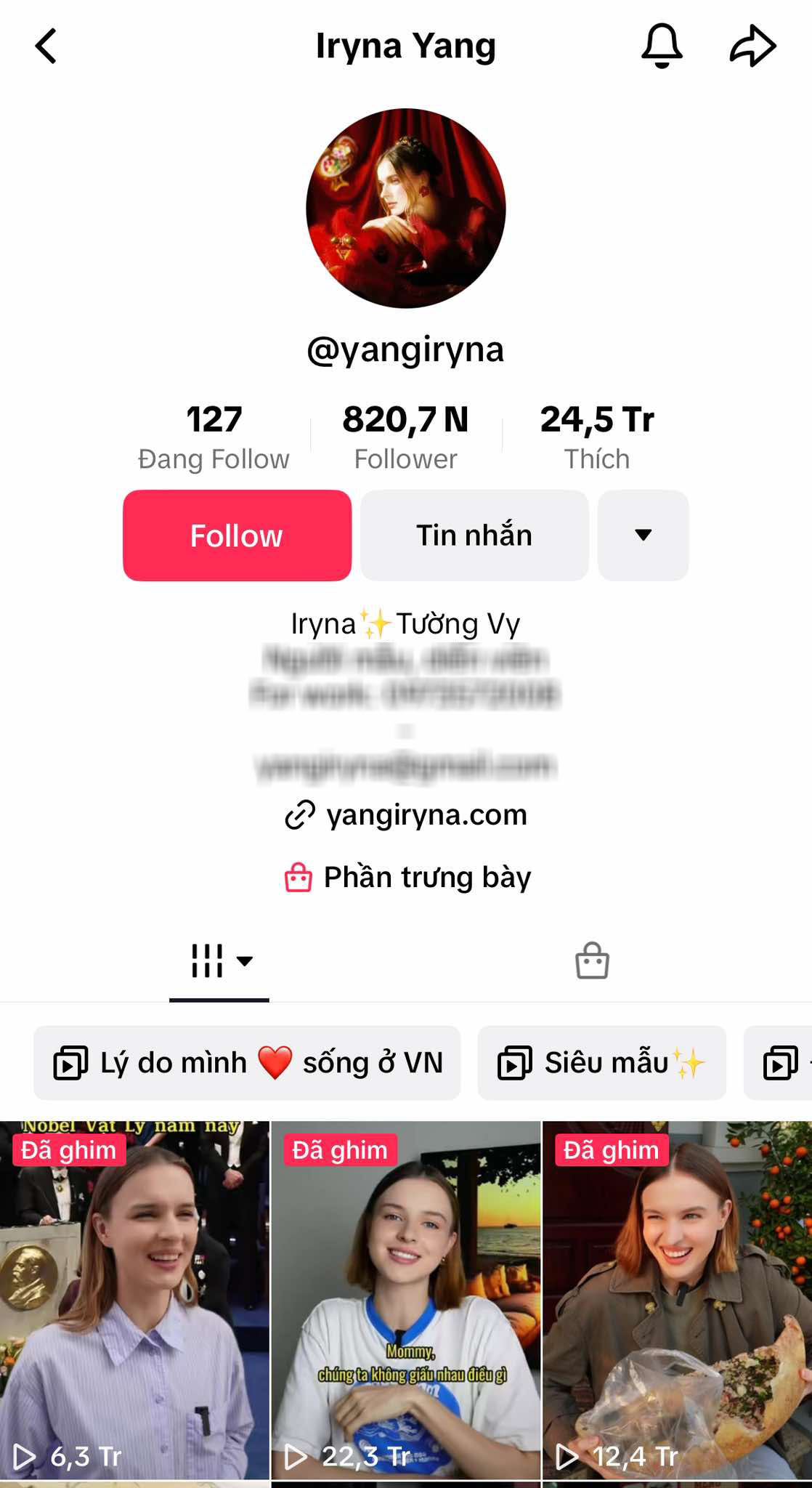
Task: Expand the suggested accounts dropdown arrow
Action: 643,535
